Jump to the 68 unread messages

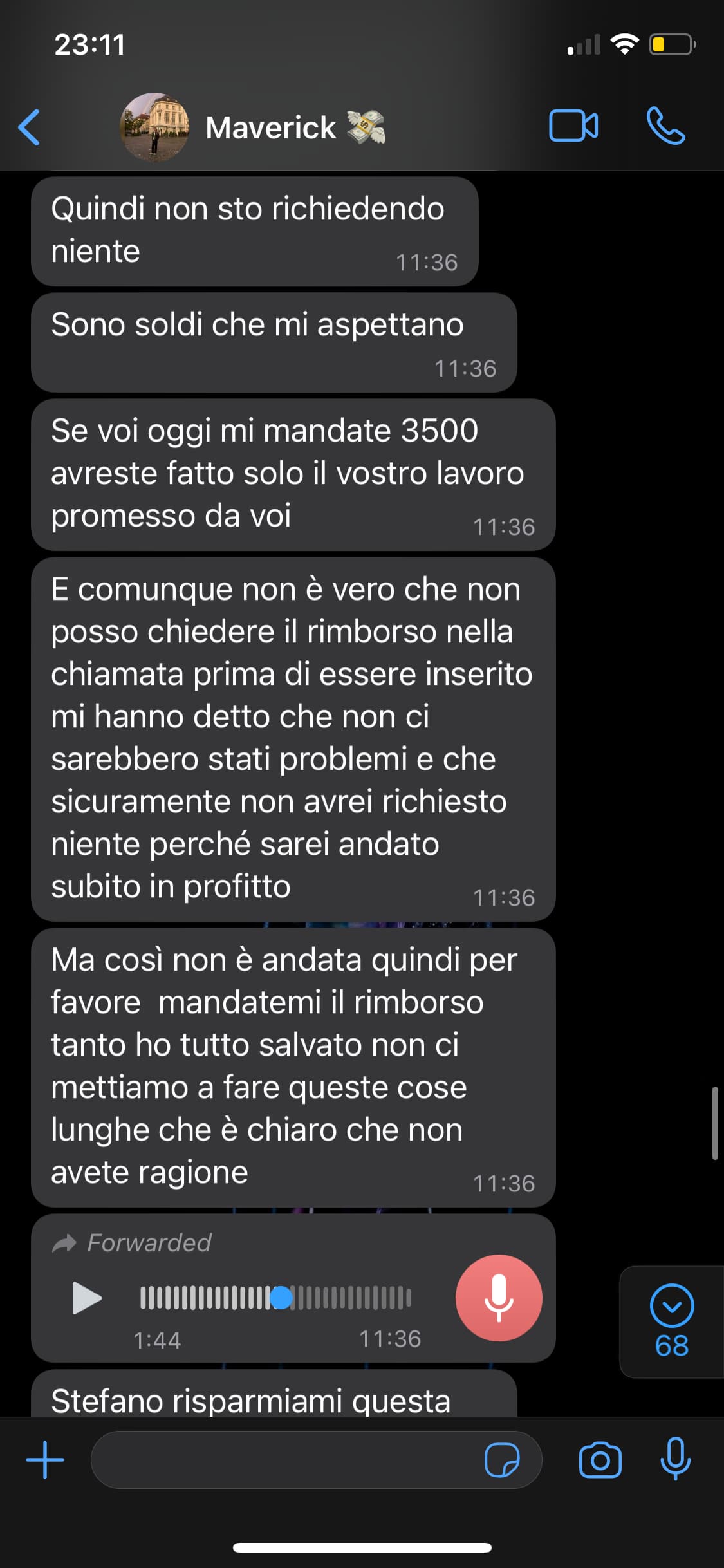672,1321
